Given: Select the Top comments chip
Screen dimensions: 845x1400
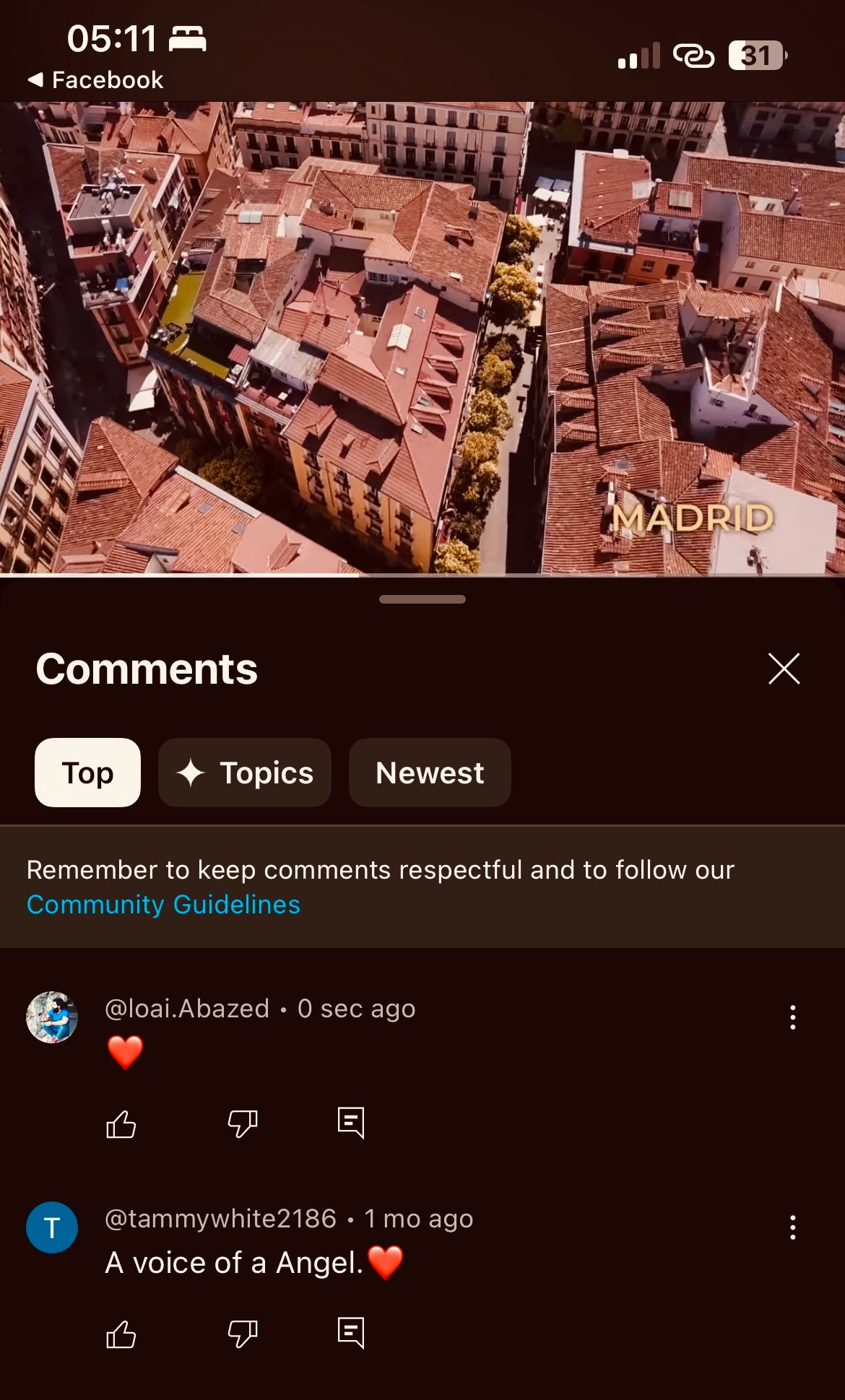Looking at the screenshot, I should [x=87, y=773].
